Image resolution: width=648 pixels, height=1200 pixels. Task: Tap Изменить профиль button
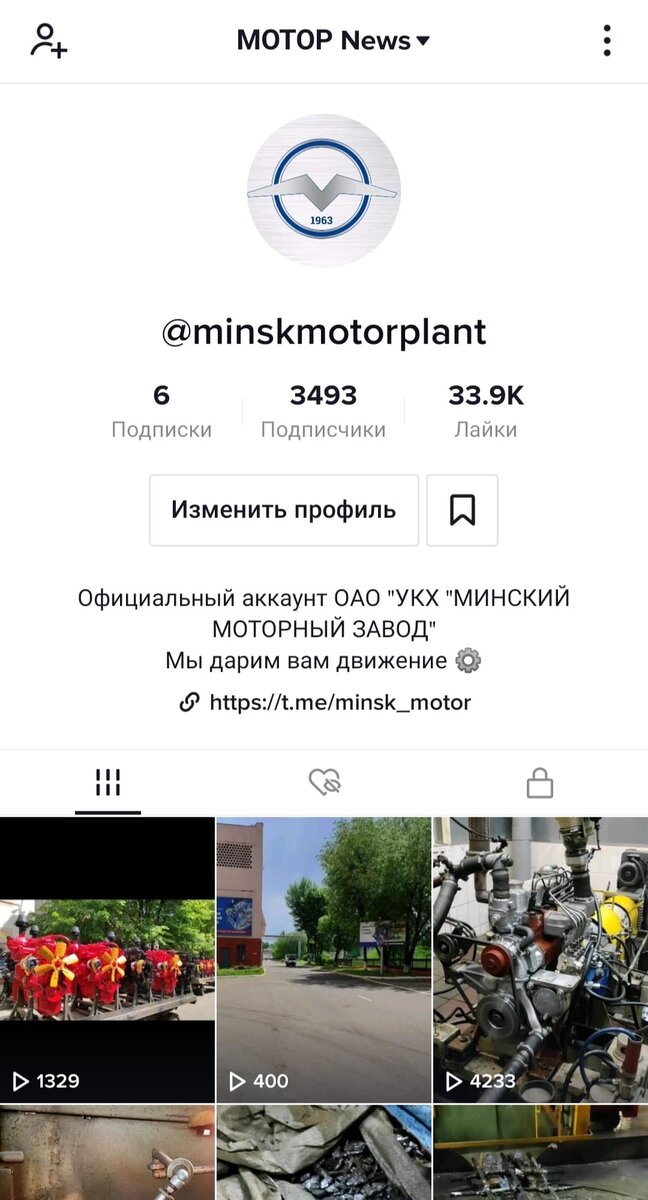(284, 510)
